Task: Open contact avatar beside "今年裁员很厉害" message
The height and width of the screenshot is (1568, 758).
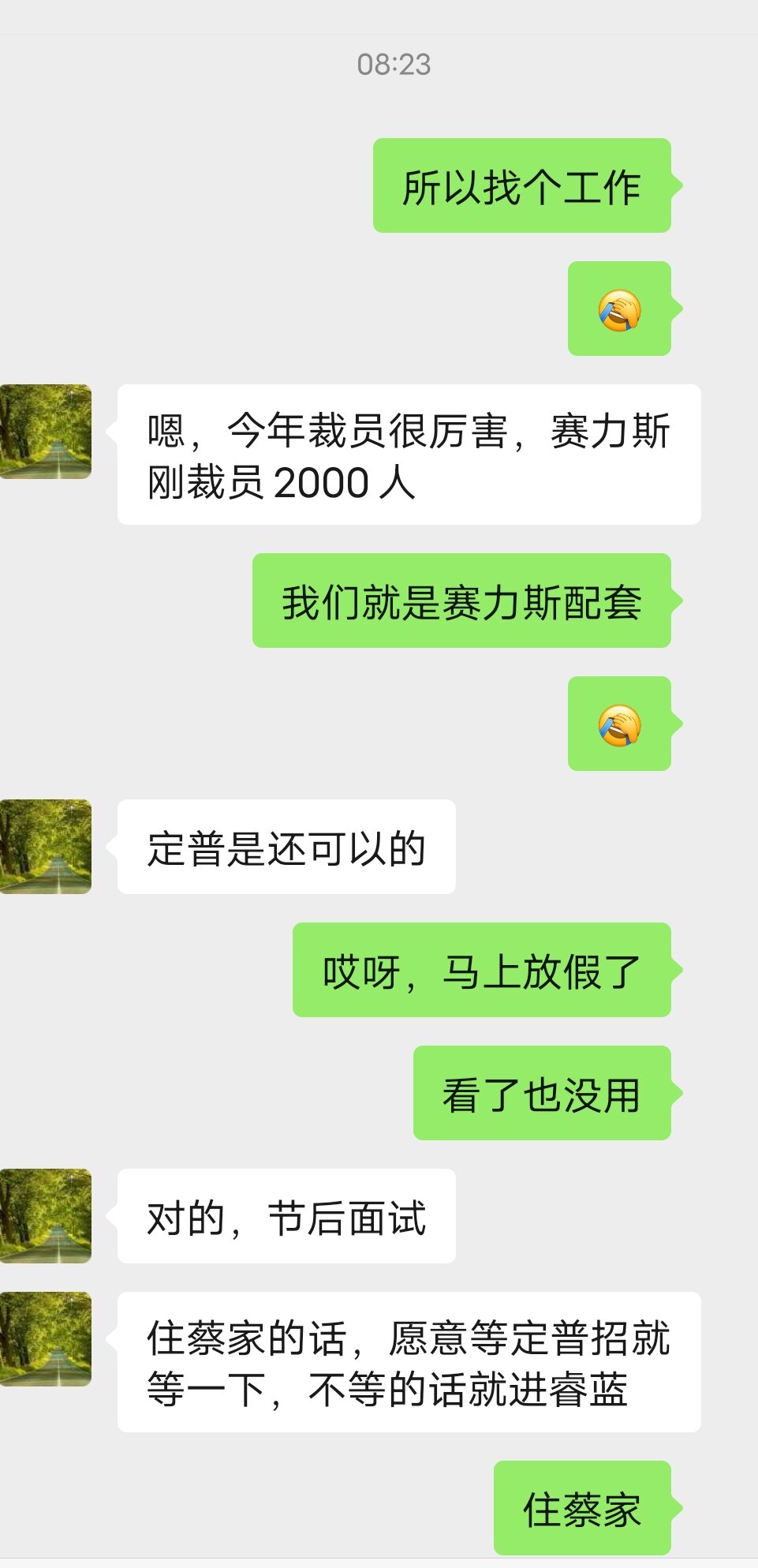Action: coord(46,432)
